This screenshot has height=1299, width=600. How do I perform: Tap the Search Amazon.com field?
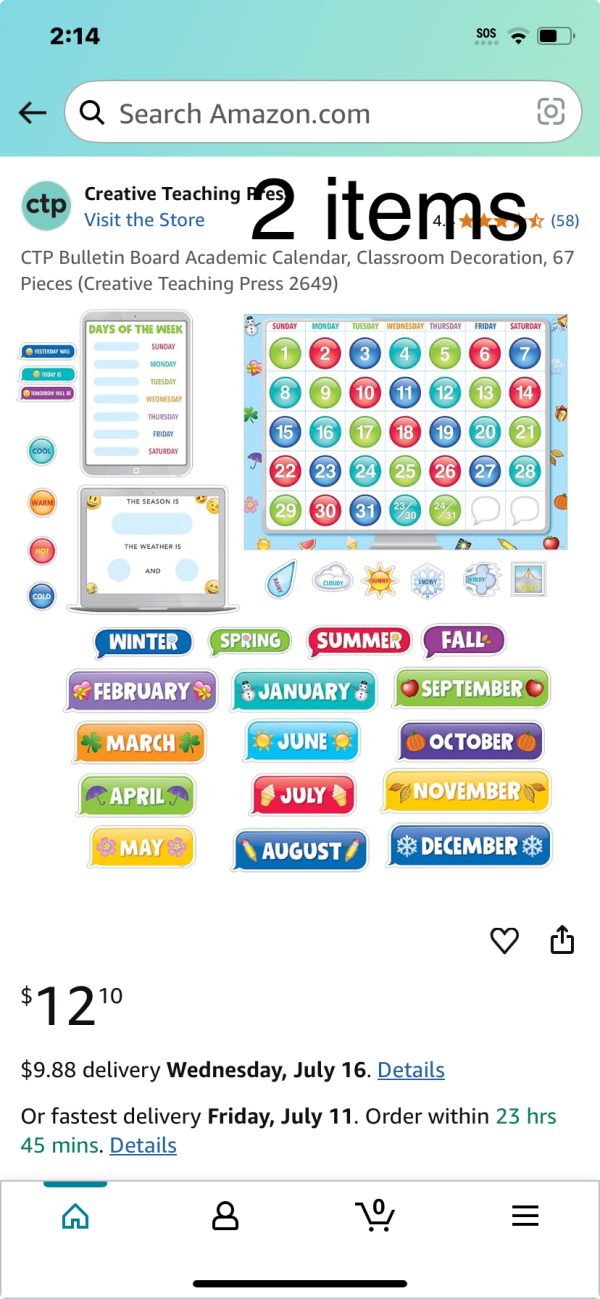point(300,113)
